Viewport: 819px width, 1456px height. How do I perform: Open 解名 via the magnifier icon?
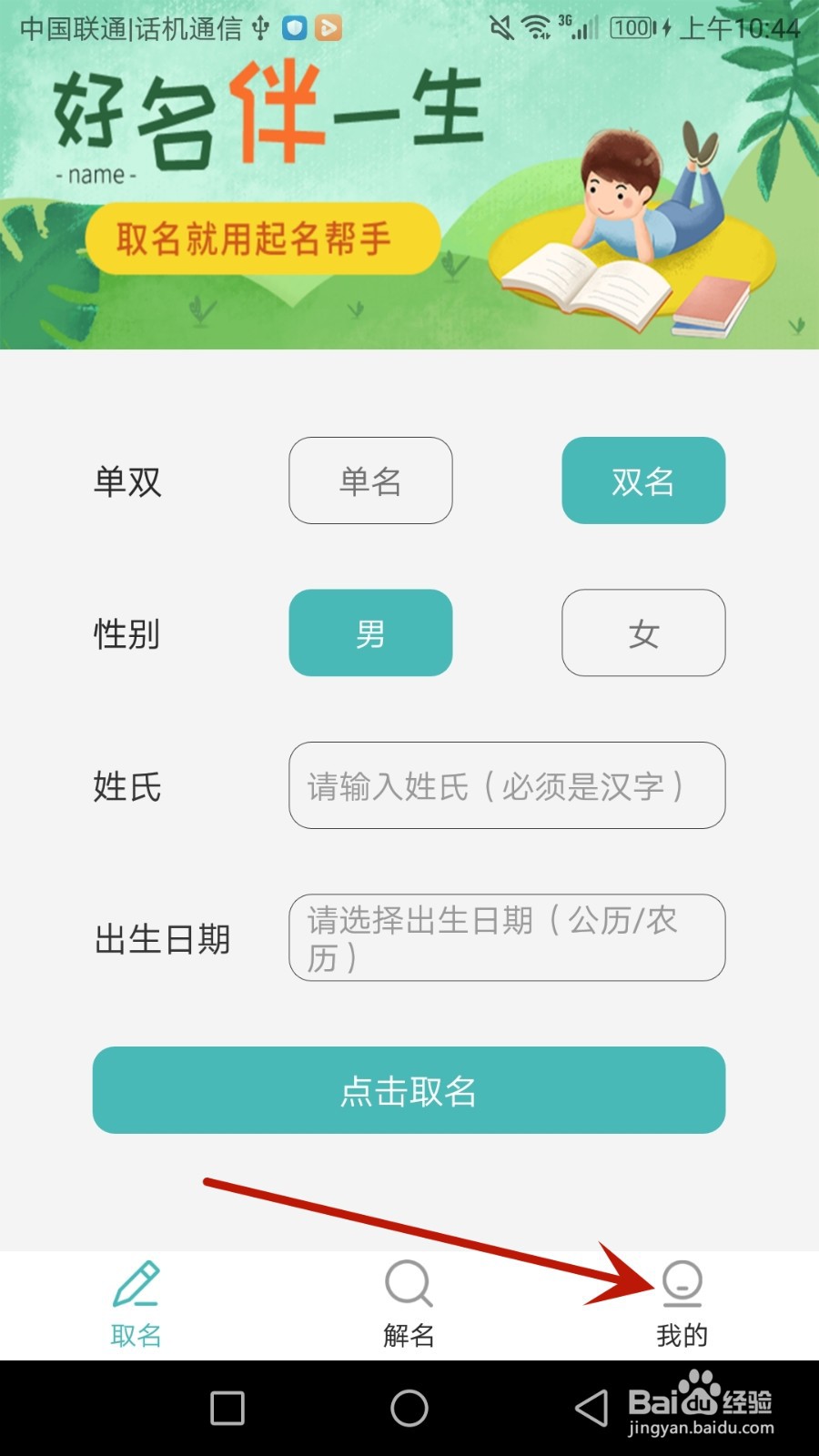click(x=408, y=1283)
